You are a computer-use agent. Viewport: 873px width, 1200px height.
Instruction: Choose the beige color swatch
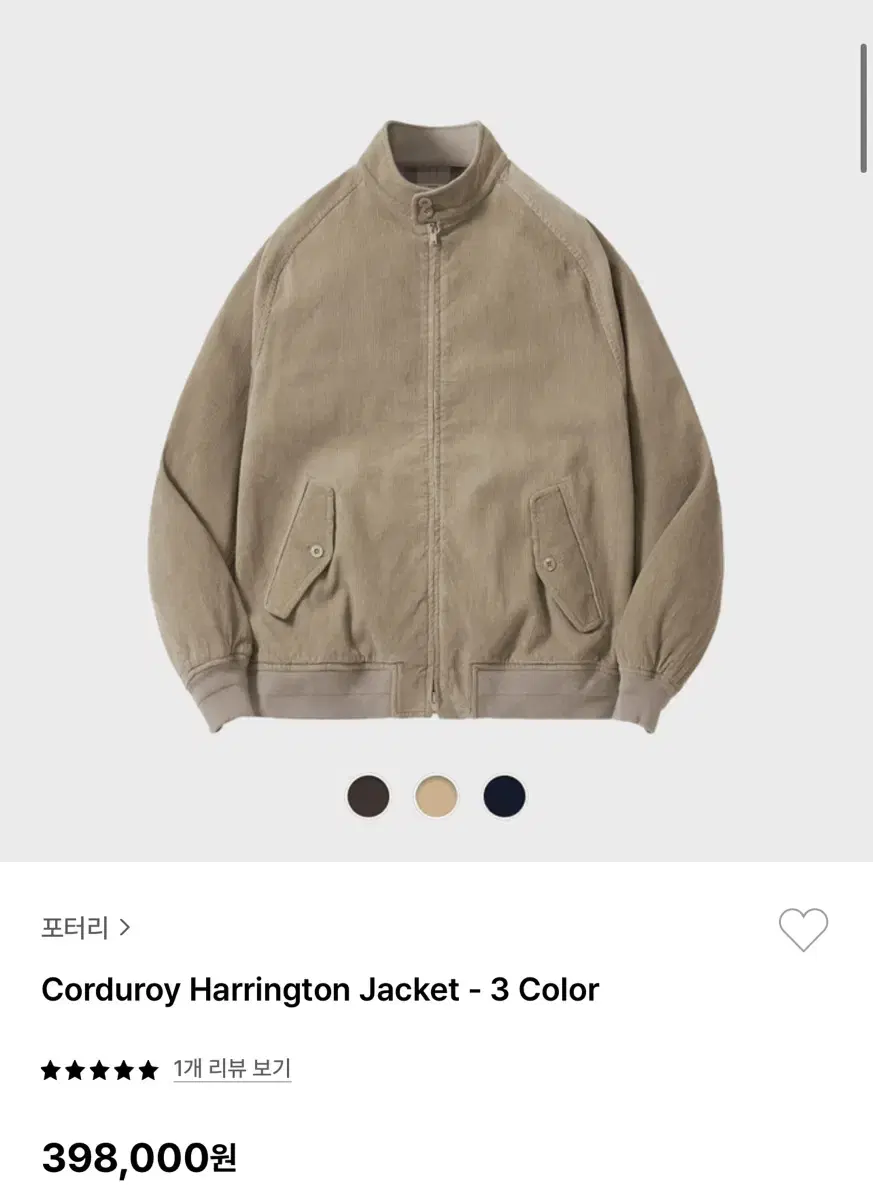436,796
